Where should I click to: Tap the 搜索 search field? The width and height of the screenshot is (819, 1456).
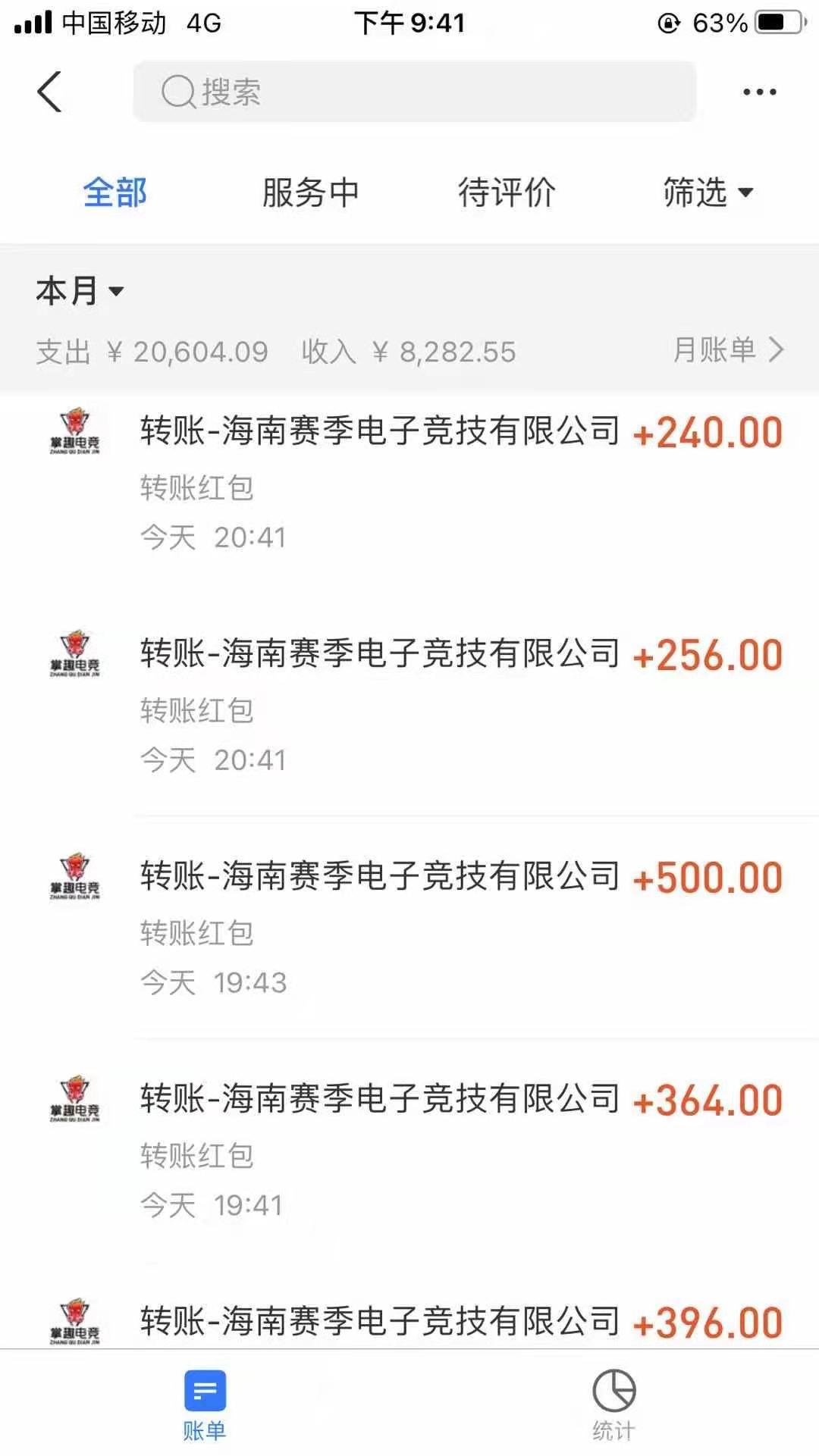pos(414,92)
